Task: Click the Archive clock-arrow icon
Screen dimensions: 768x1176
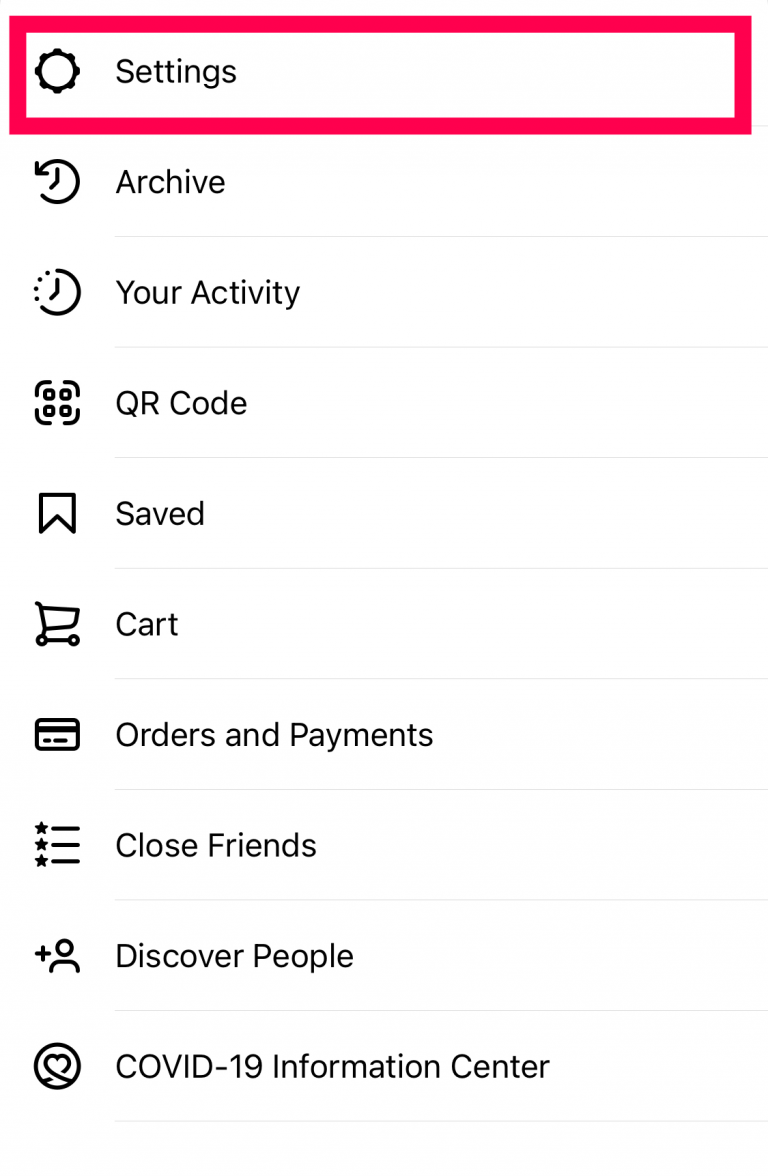Action: [57, 182]
